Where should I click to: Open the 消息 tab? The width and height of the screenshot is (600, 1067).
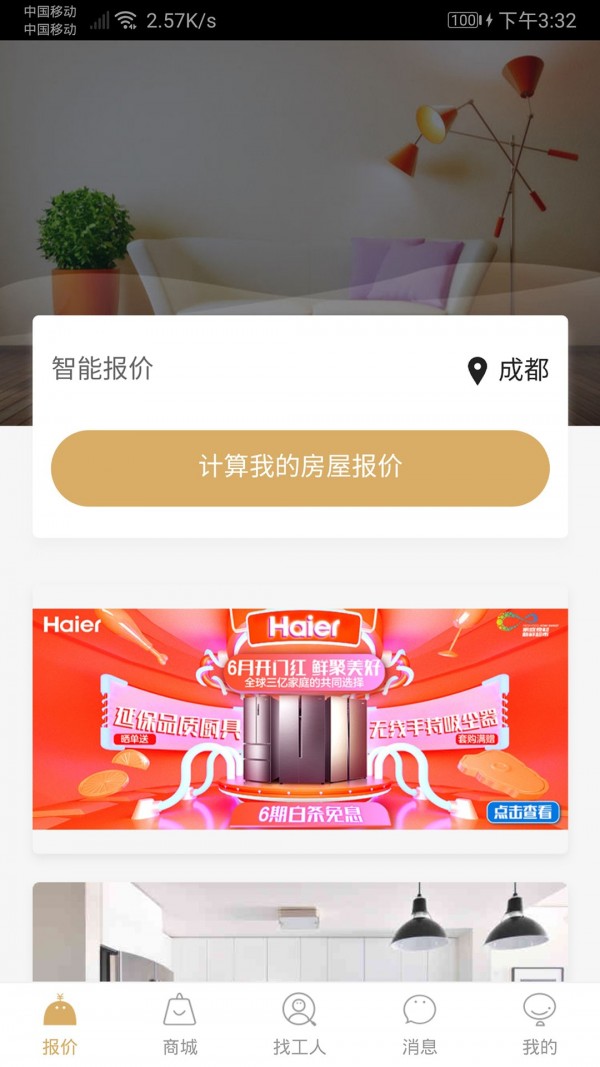[419, 1025]
